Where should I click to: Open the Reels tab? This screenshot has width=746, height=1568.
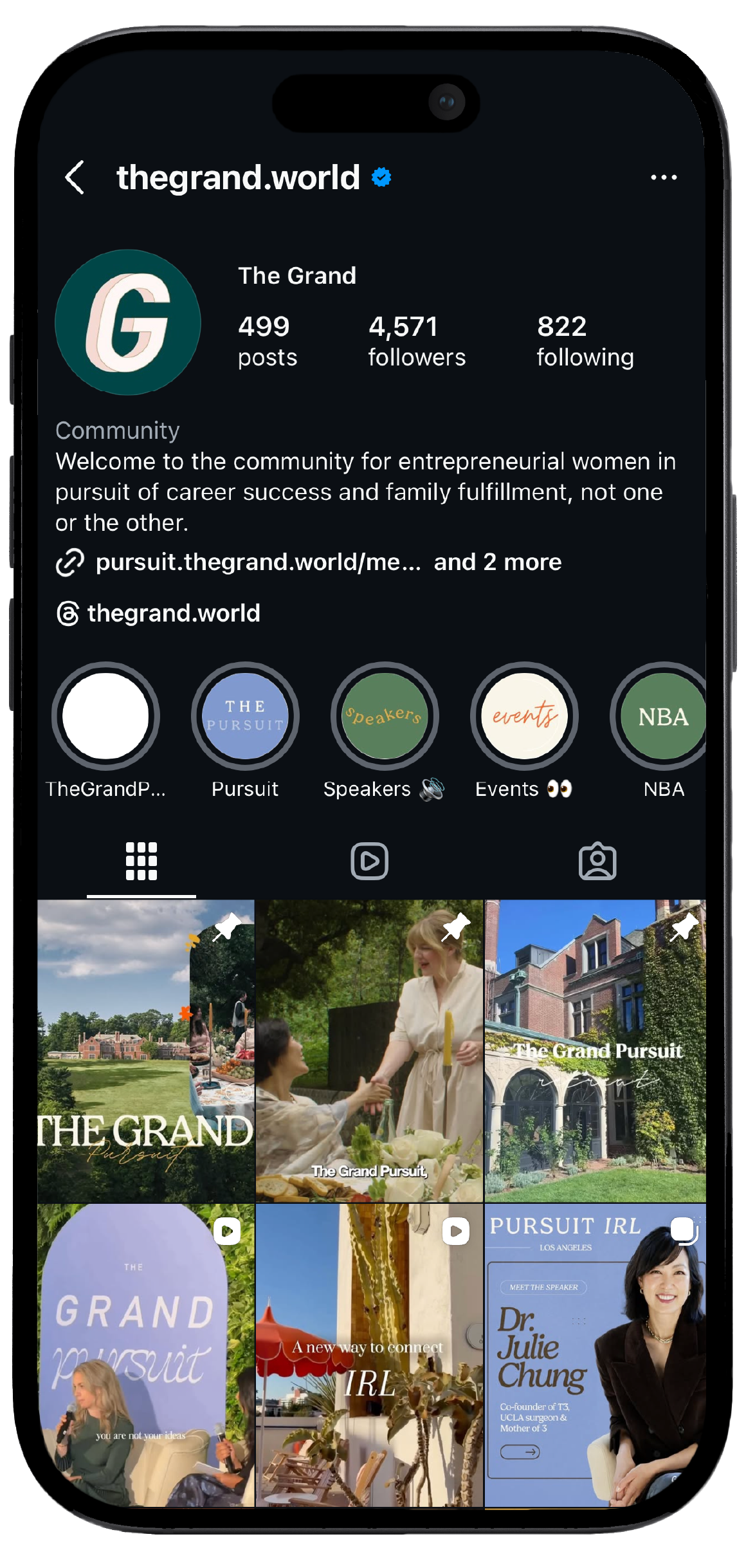tap(369, 861)
